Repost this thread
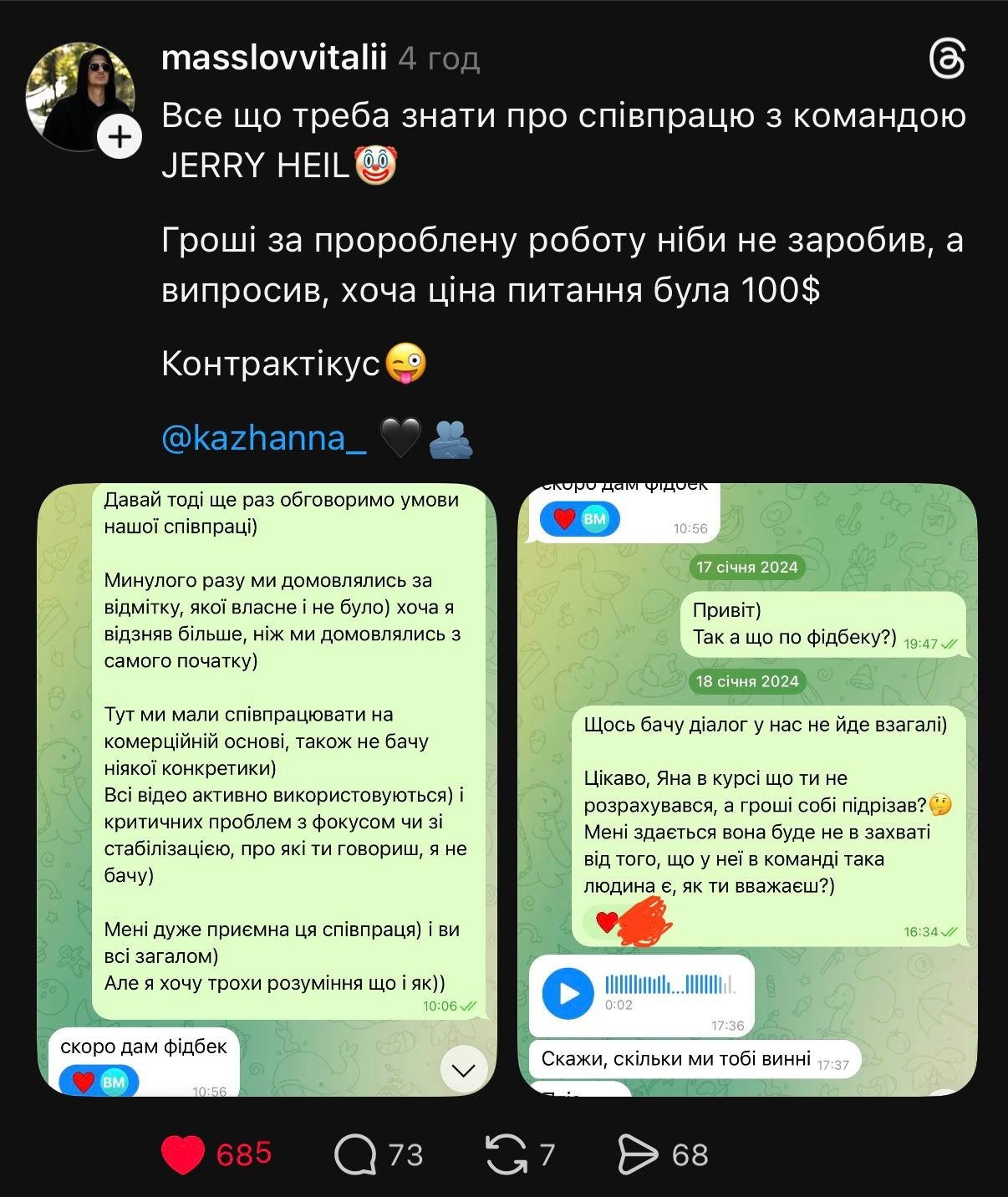1008x1197 pixels. (507, 1154)
